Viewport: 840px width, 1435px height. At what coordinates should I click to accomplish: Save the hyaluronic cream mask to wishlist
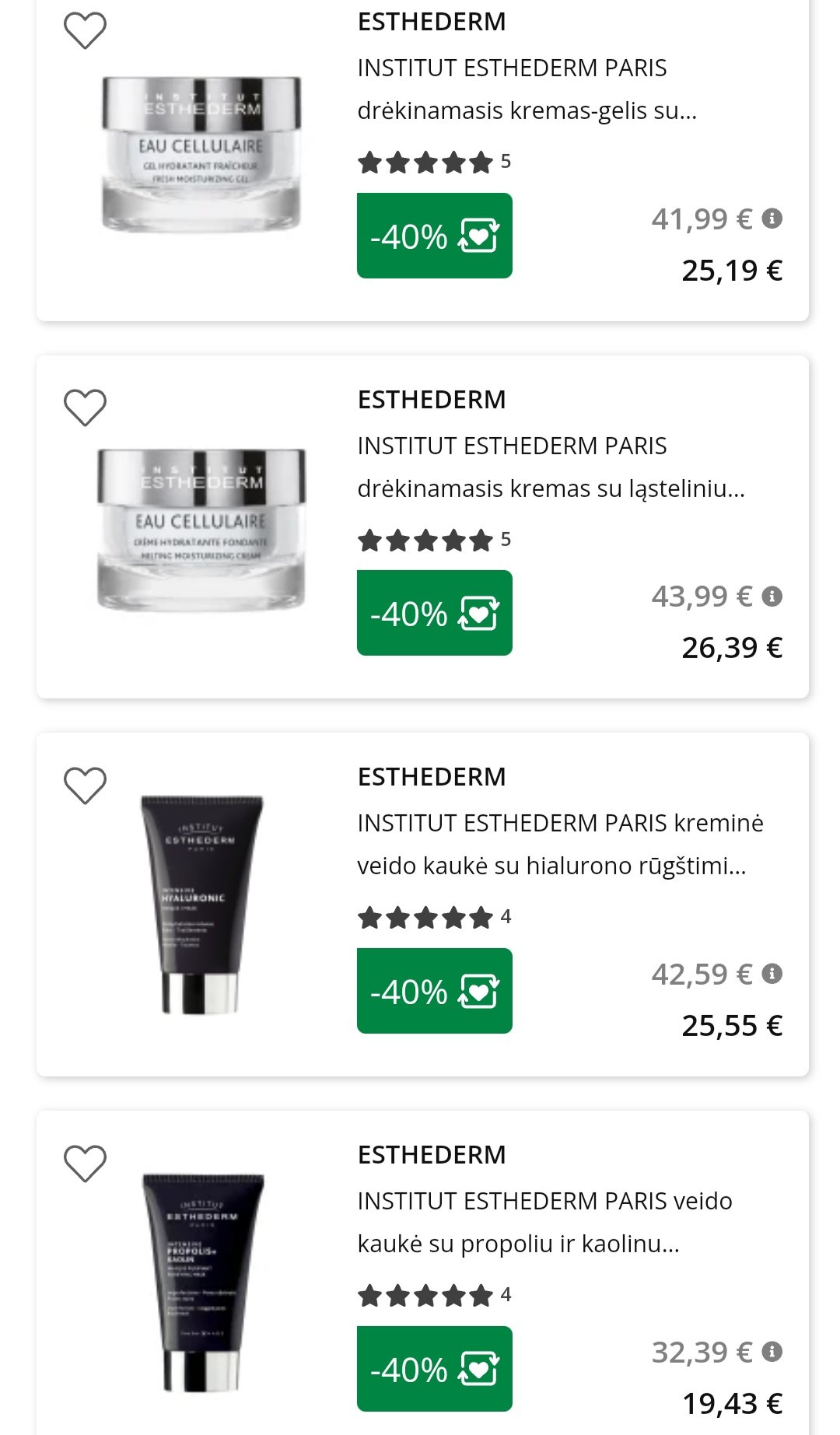tap(85, 786)
